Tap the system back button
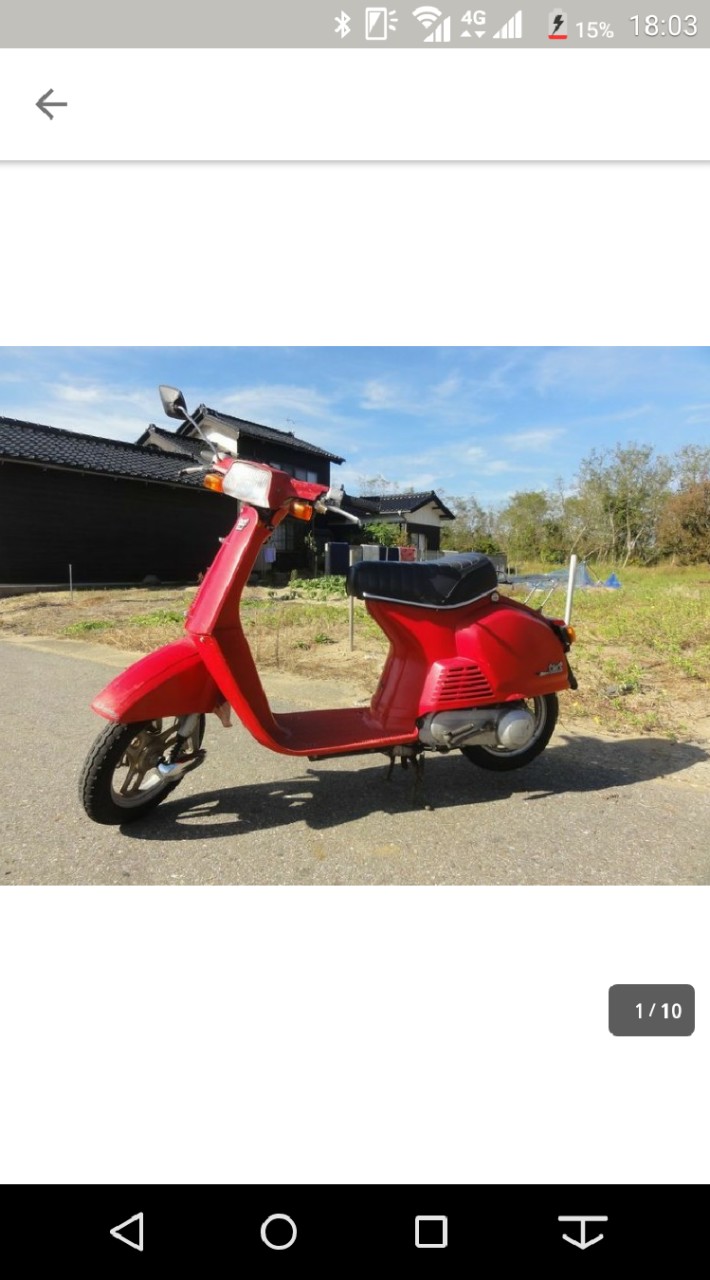 [x=127, y=1231]
